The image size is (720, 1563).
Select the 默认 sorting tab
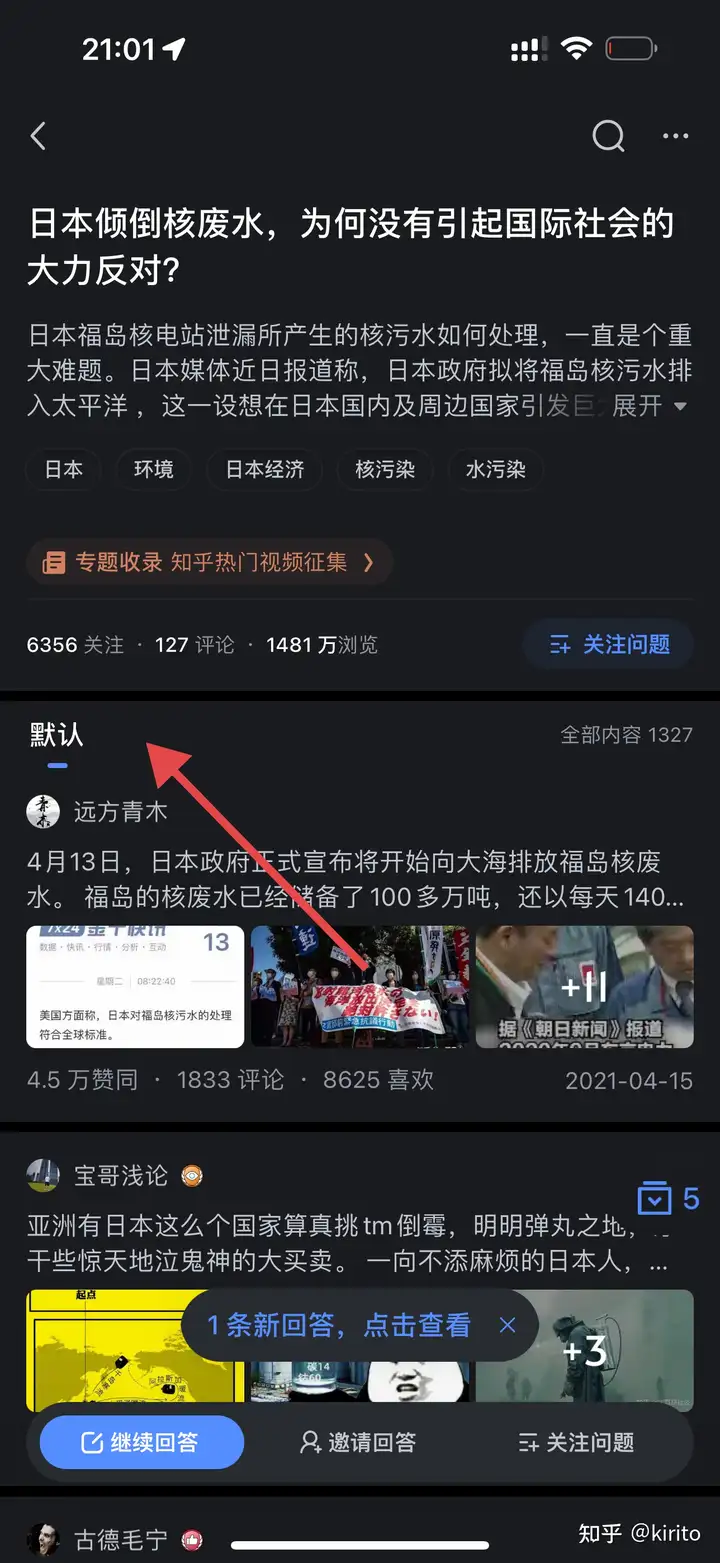click(57, 735)
